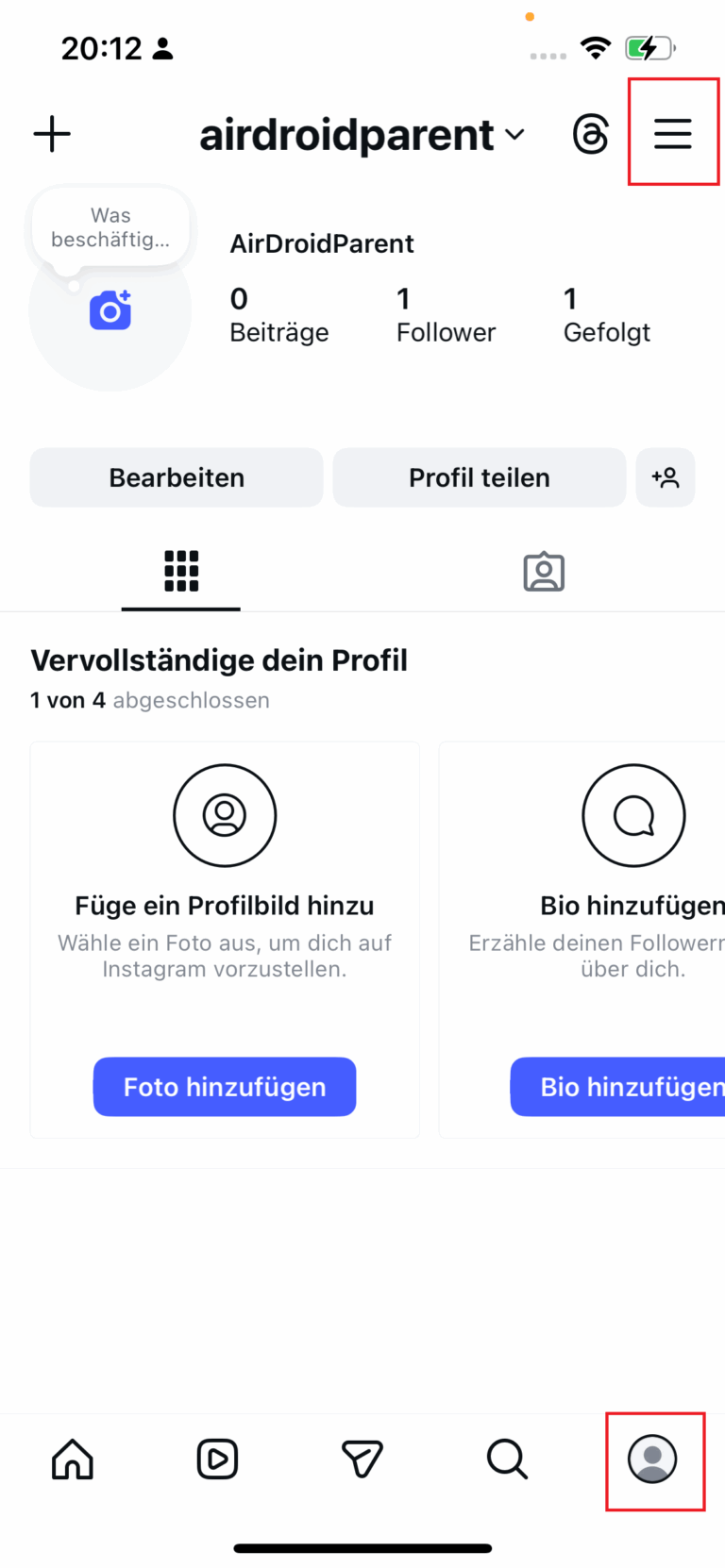Screen dimensions: 725x1568
Task: Open direct messages with the paper plane icon
Action: (362, 1460)
